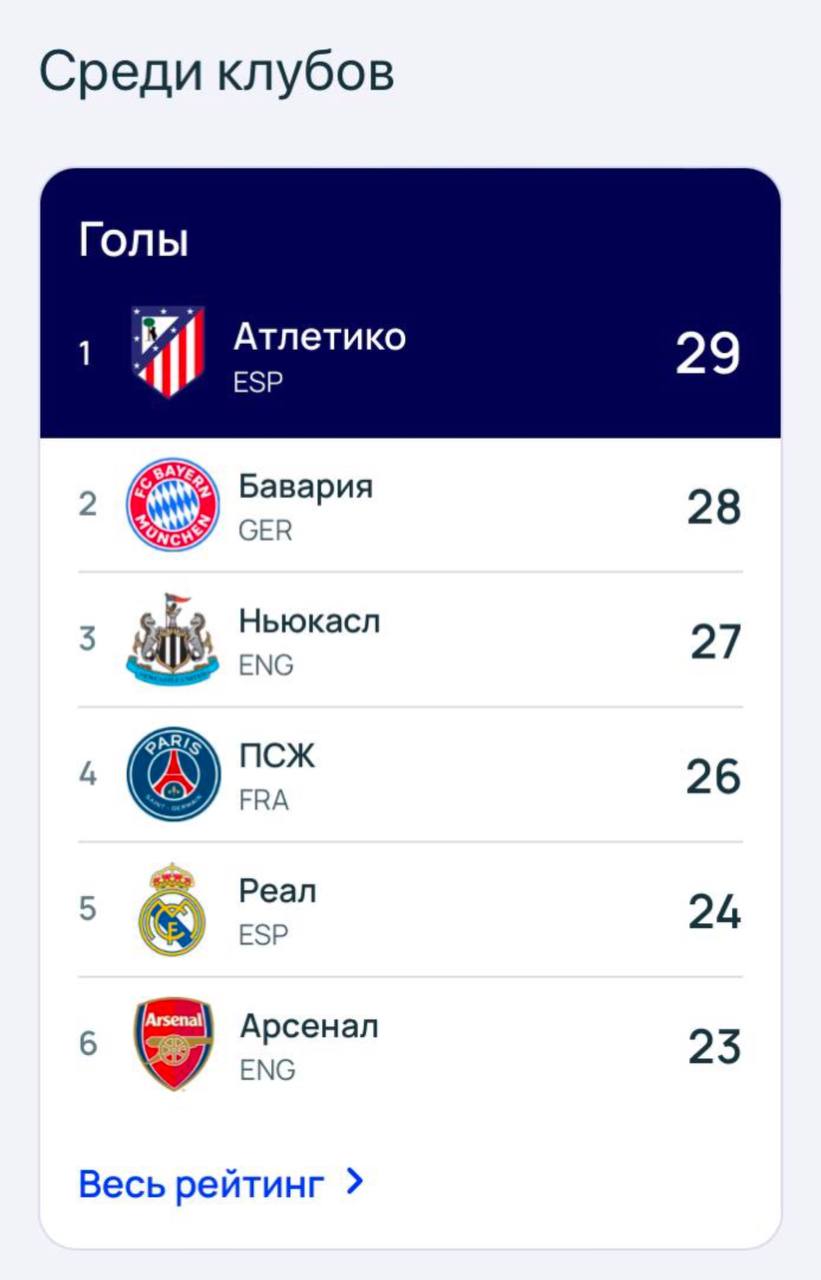Open the full rating link
Image resolution: width=821 pixels, height=1280 pixels.
(221, 1184)
